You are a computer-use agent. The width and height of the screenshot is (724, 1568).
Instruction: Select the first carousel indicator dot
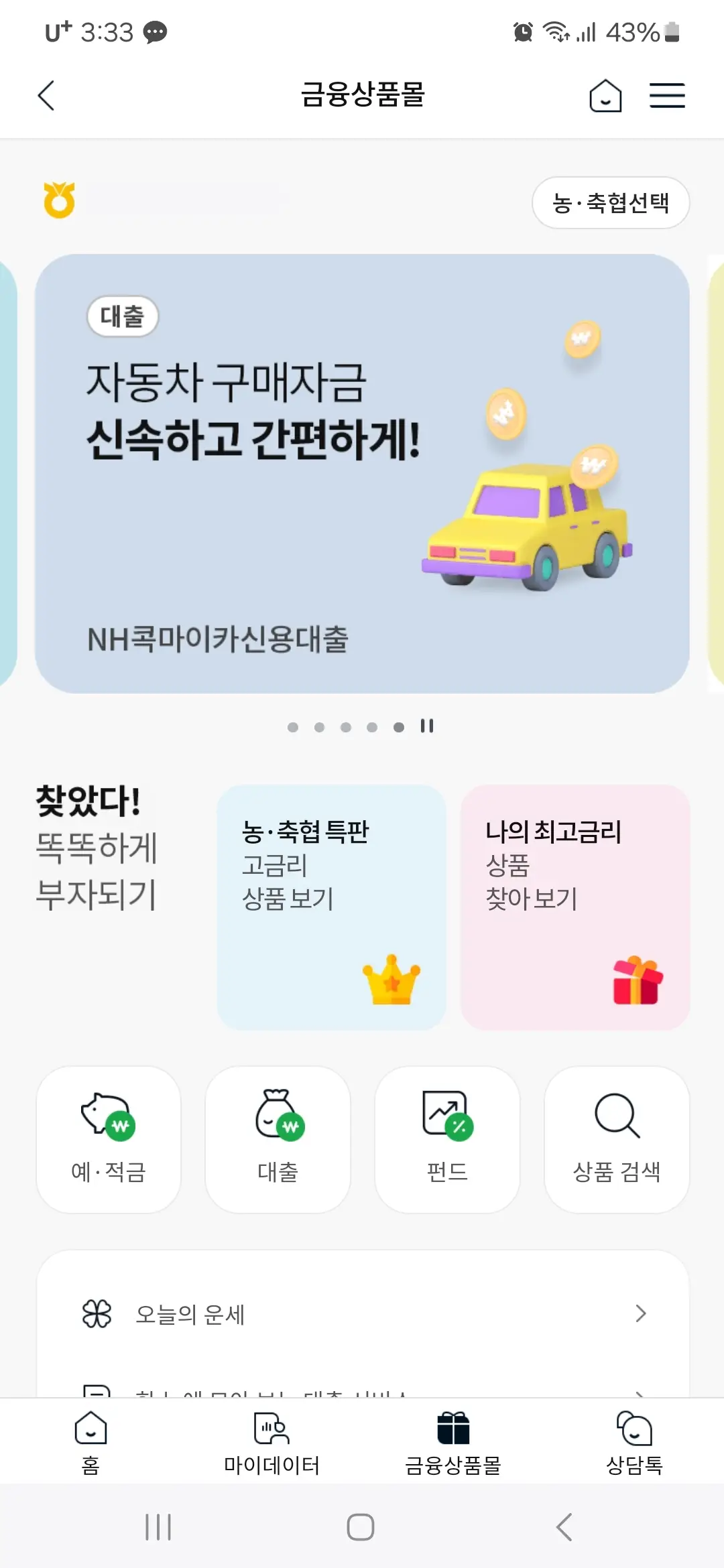(x=292, y=725)
